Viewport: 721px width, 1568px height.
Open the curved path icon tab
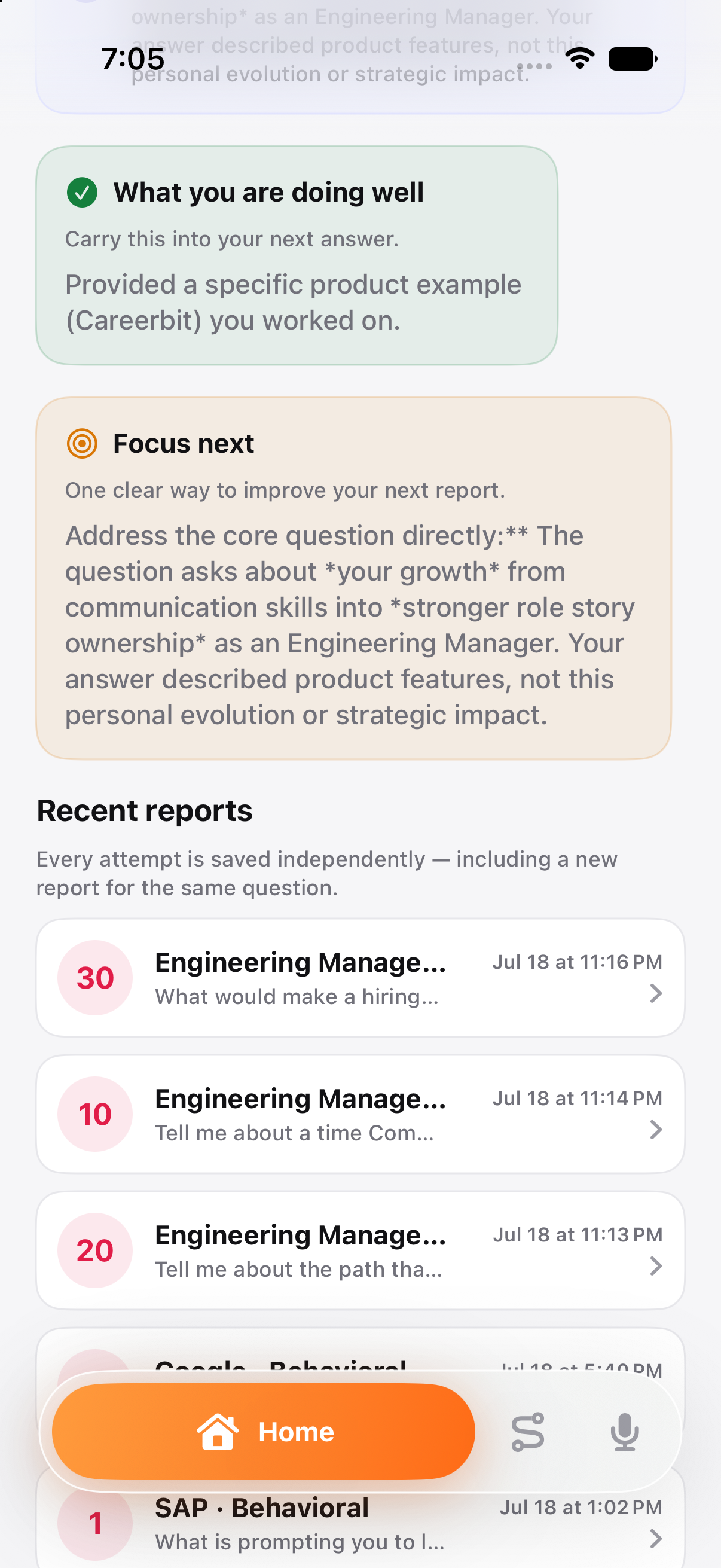(x=527, y=1432)
